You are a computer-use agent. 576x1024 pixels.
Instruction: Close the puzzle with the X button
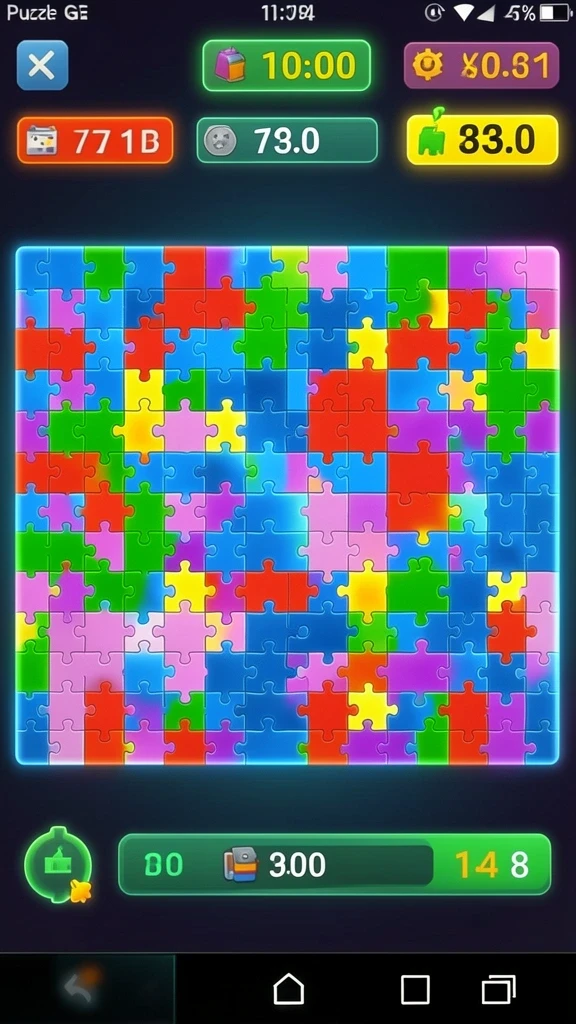[x=42, y=65]
